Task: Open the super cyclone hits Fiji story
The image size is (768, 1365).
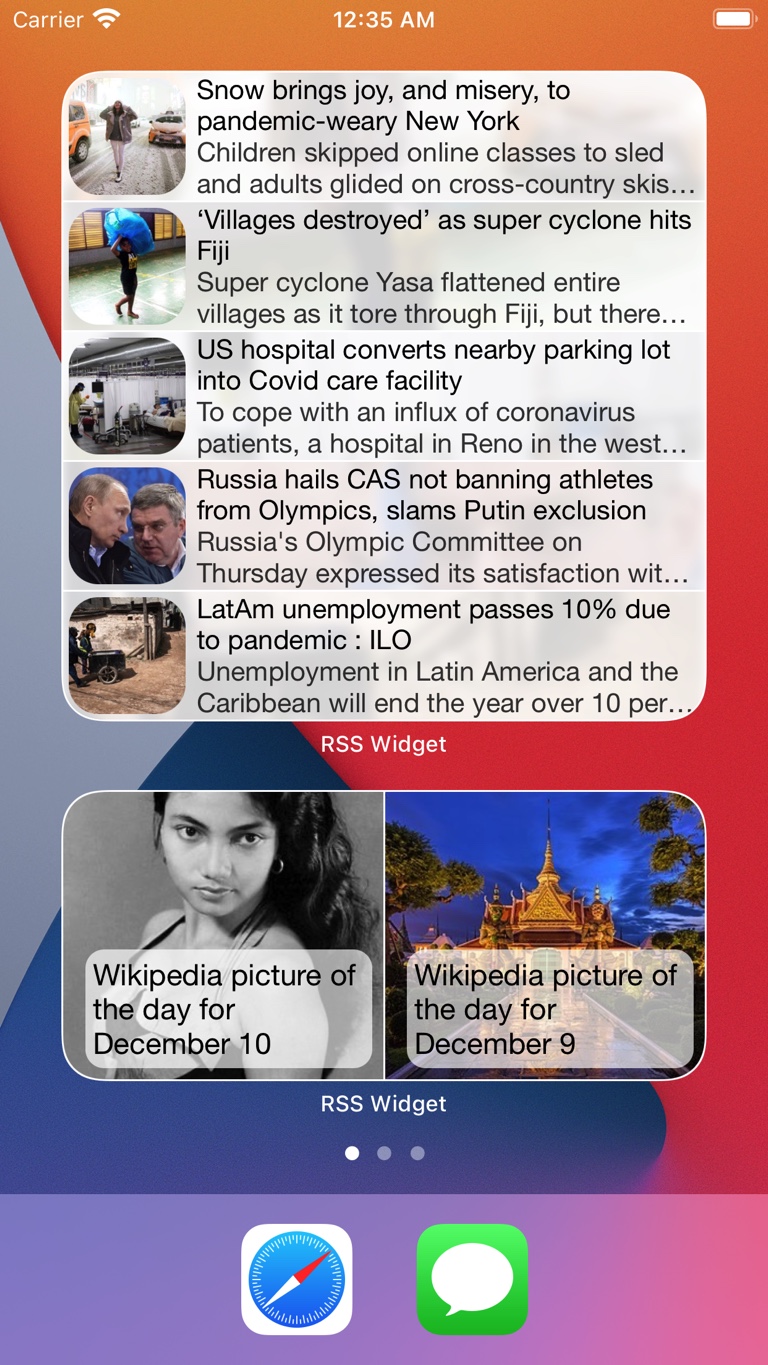Action: [384, 266]
